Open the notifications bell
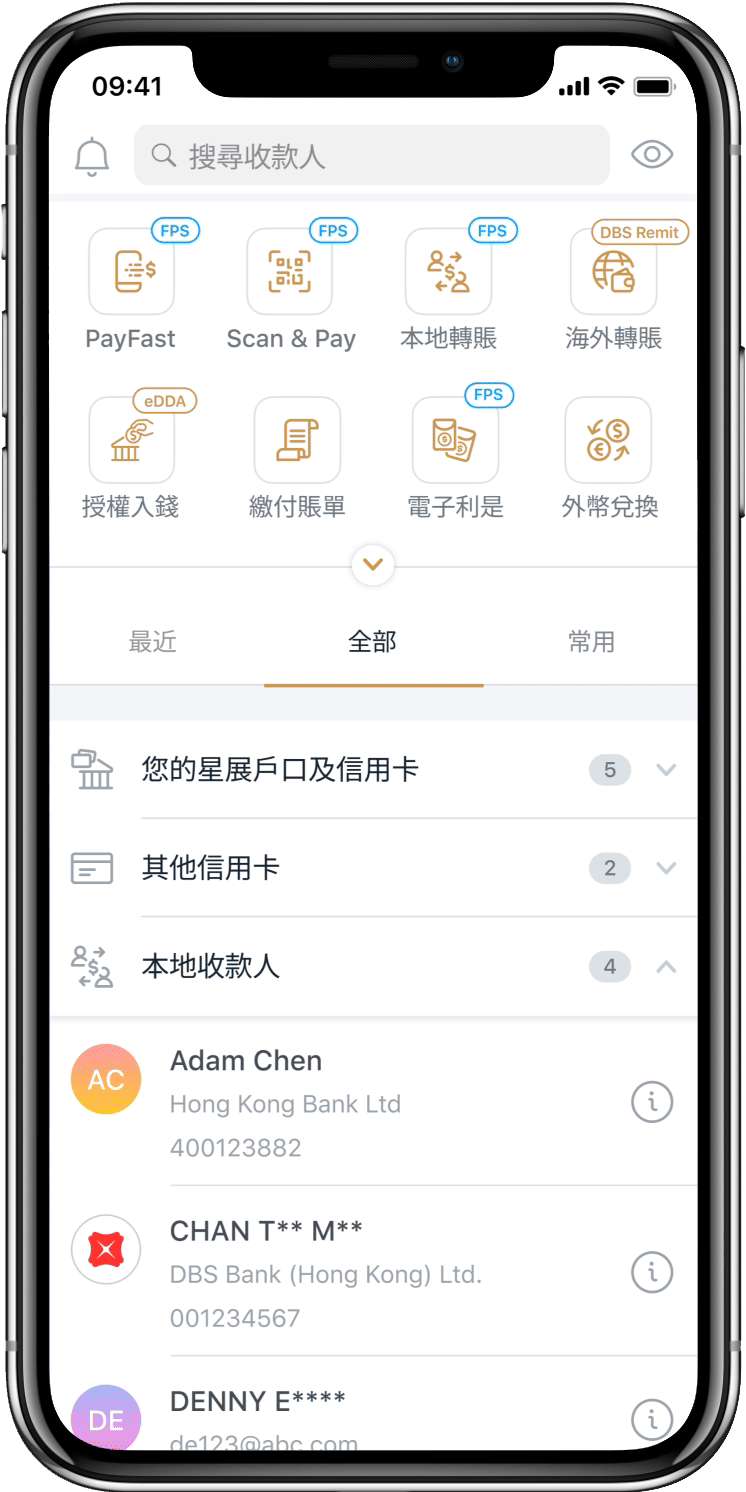Screen dimensions: 746x1492 (x=92, y=156)
